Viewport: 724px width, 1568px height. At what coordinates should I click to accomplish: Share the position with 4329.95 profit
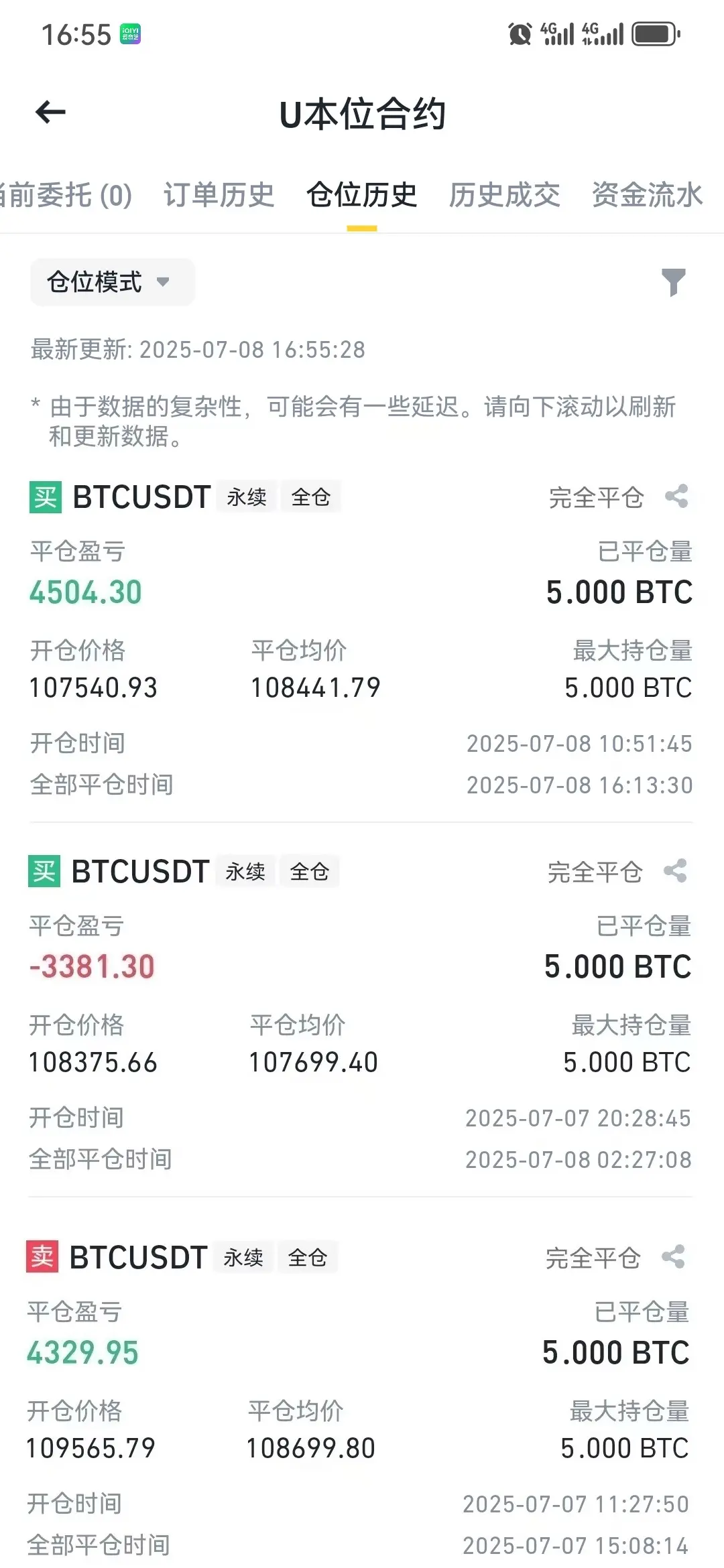pyautogui.click(x=673, y=1257)
